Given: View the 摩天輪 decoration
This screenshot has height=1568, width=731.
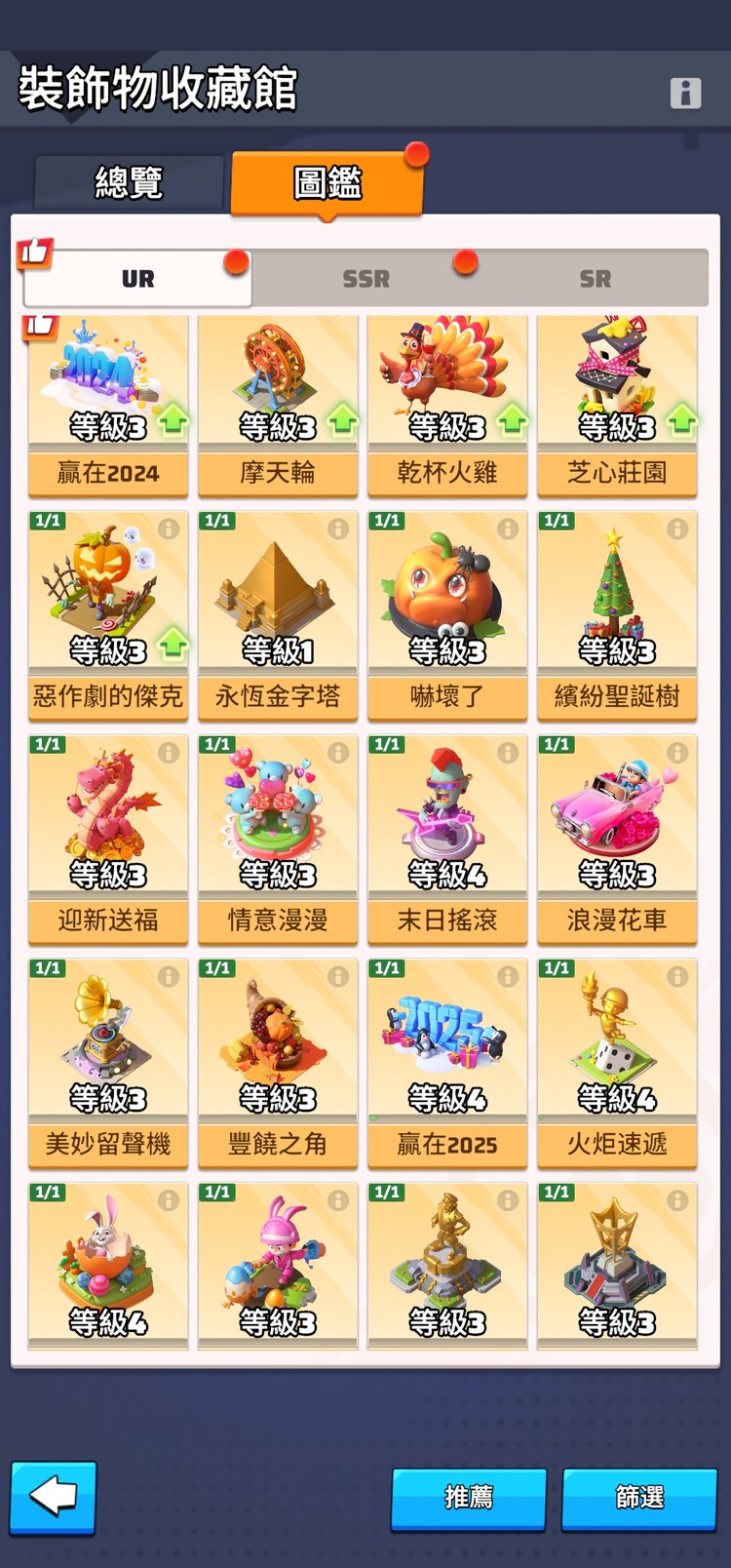Looking at the screenshot, I should click(x=278, y=405).
